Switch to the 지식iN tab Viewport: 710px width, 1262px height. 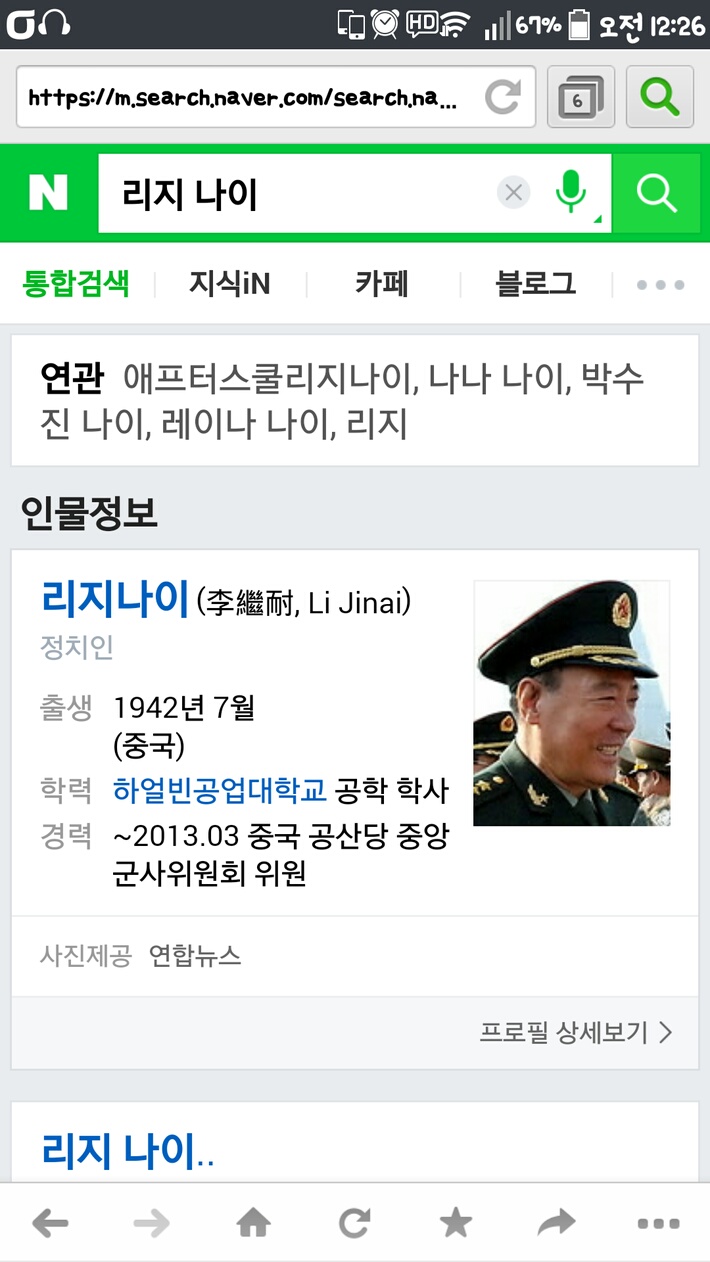(x=229, y=284)
